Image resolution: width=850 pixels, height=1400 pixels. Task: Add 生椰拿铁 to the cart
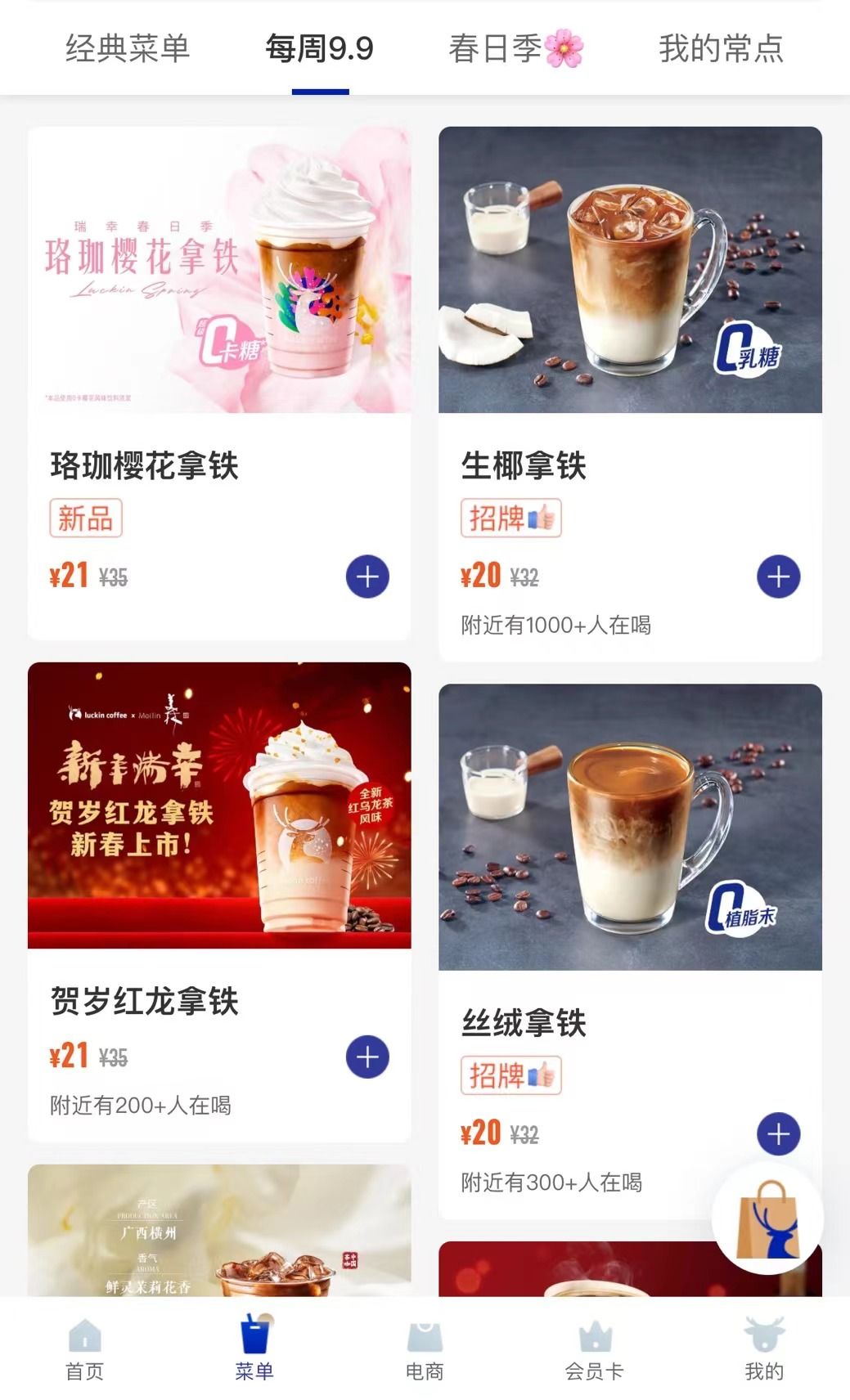point(779,577)
